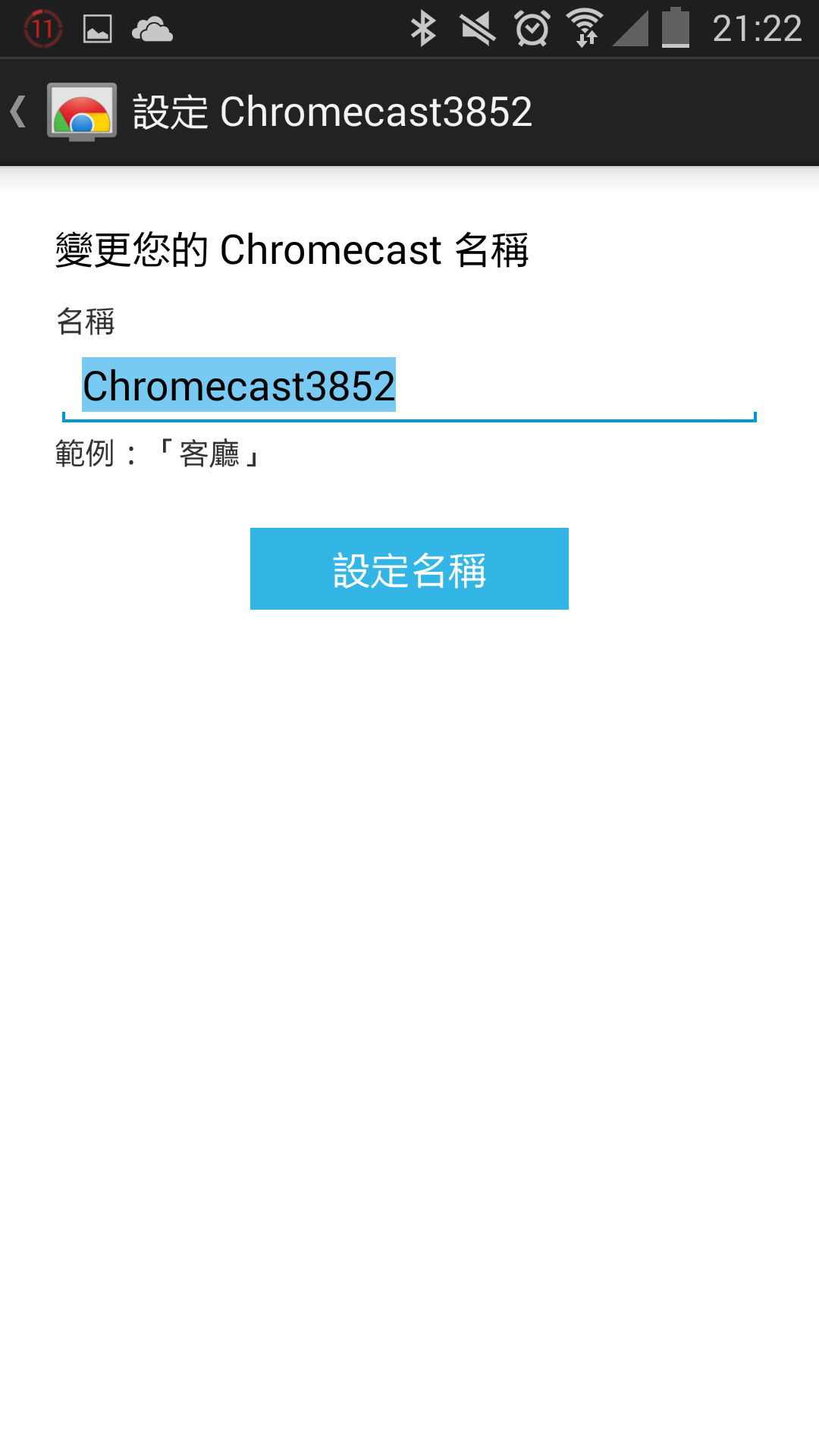This screenshot has width=819, height=1456.
Task: Tap the 設定名稱 button
Action: pos(409,569)
